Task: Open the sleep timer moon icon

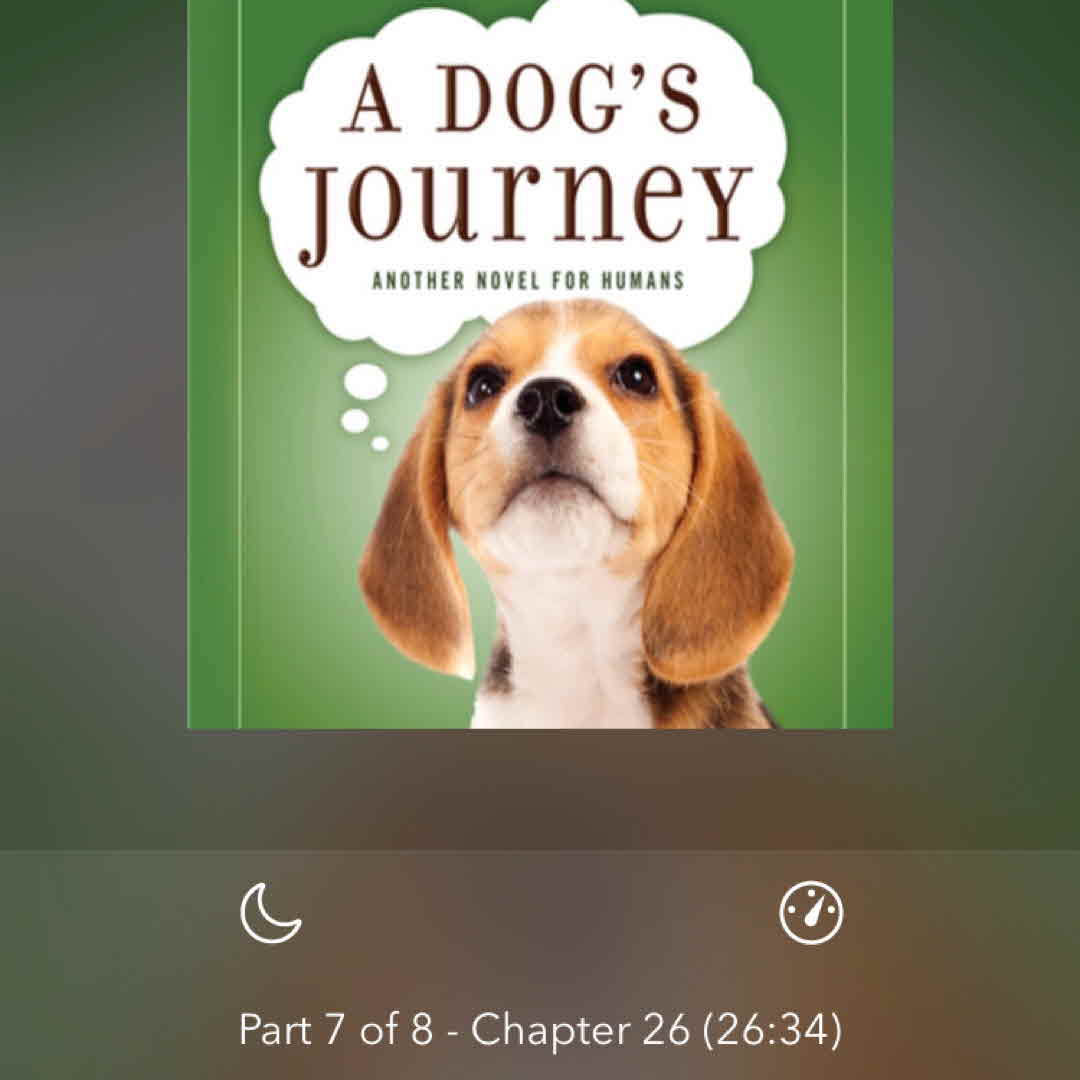Action: point(270,913)
